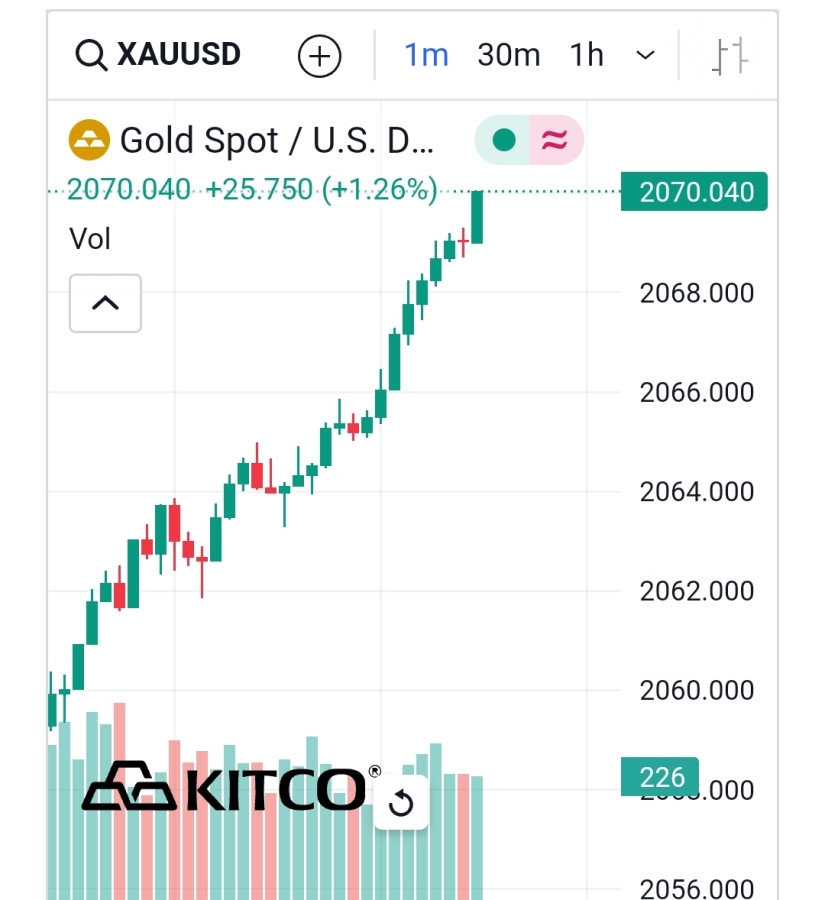Expand the timeframe dropdown chevron
Image resolution: width=825 pixels, height=900 pixels.
pyautogui.click(x=646, y=55)
